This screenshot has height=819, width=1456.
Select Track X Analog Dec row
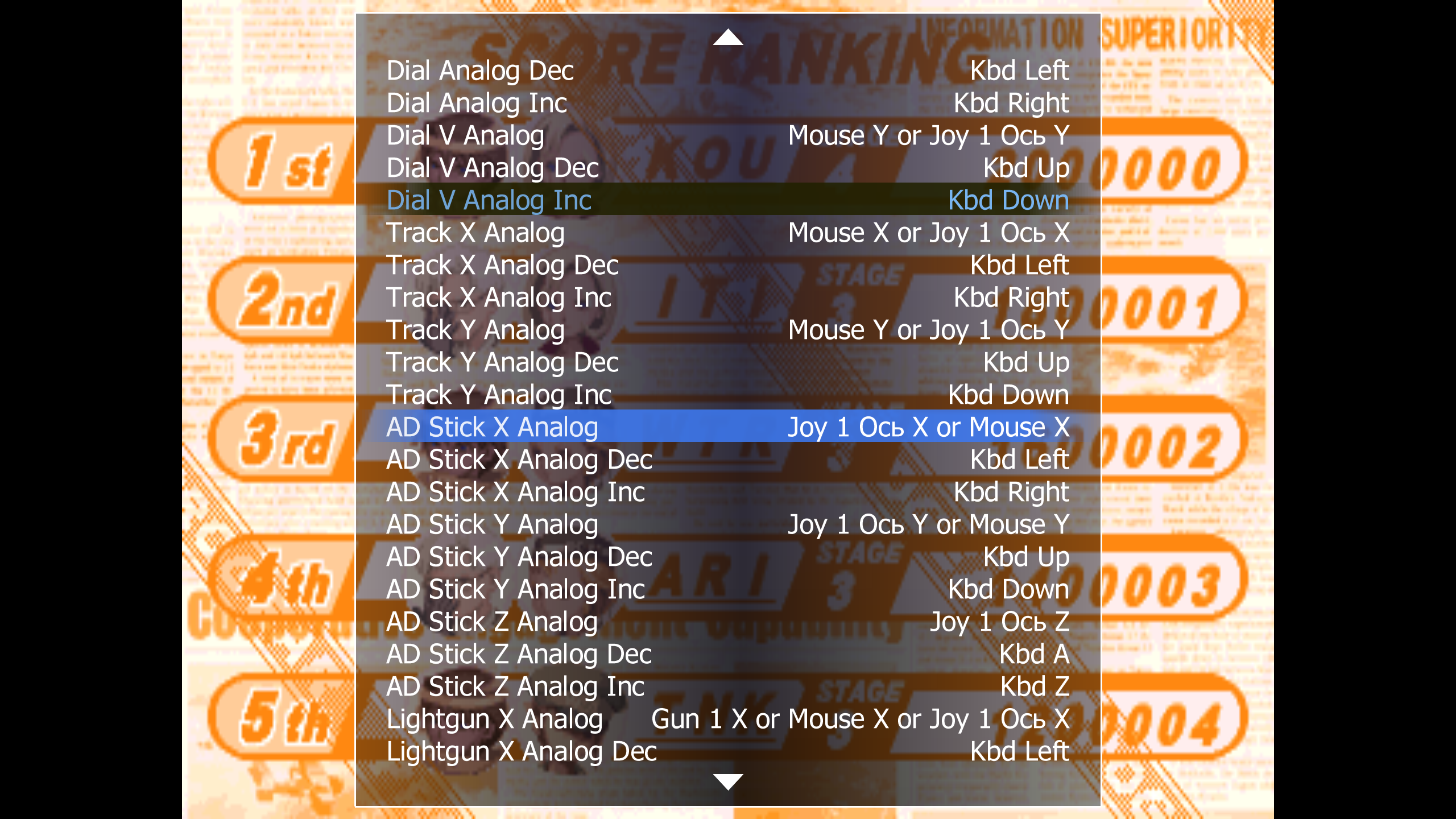pos(727,265)
